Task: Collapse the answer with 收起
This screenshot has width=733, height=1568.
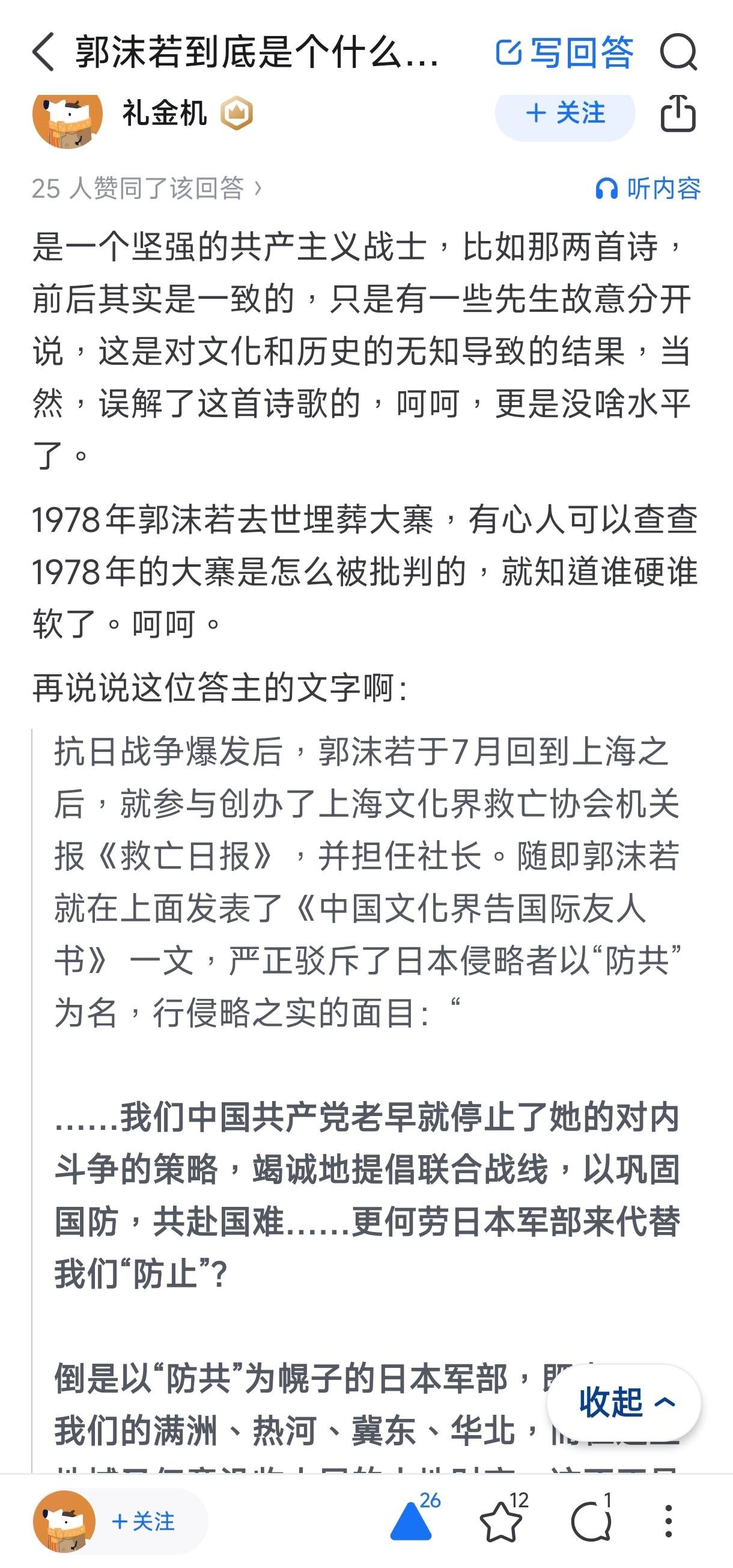Action: [x=625, y=1403]
